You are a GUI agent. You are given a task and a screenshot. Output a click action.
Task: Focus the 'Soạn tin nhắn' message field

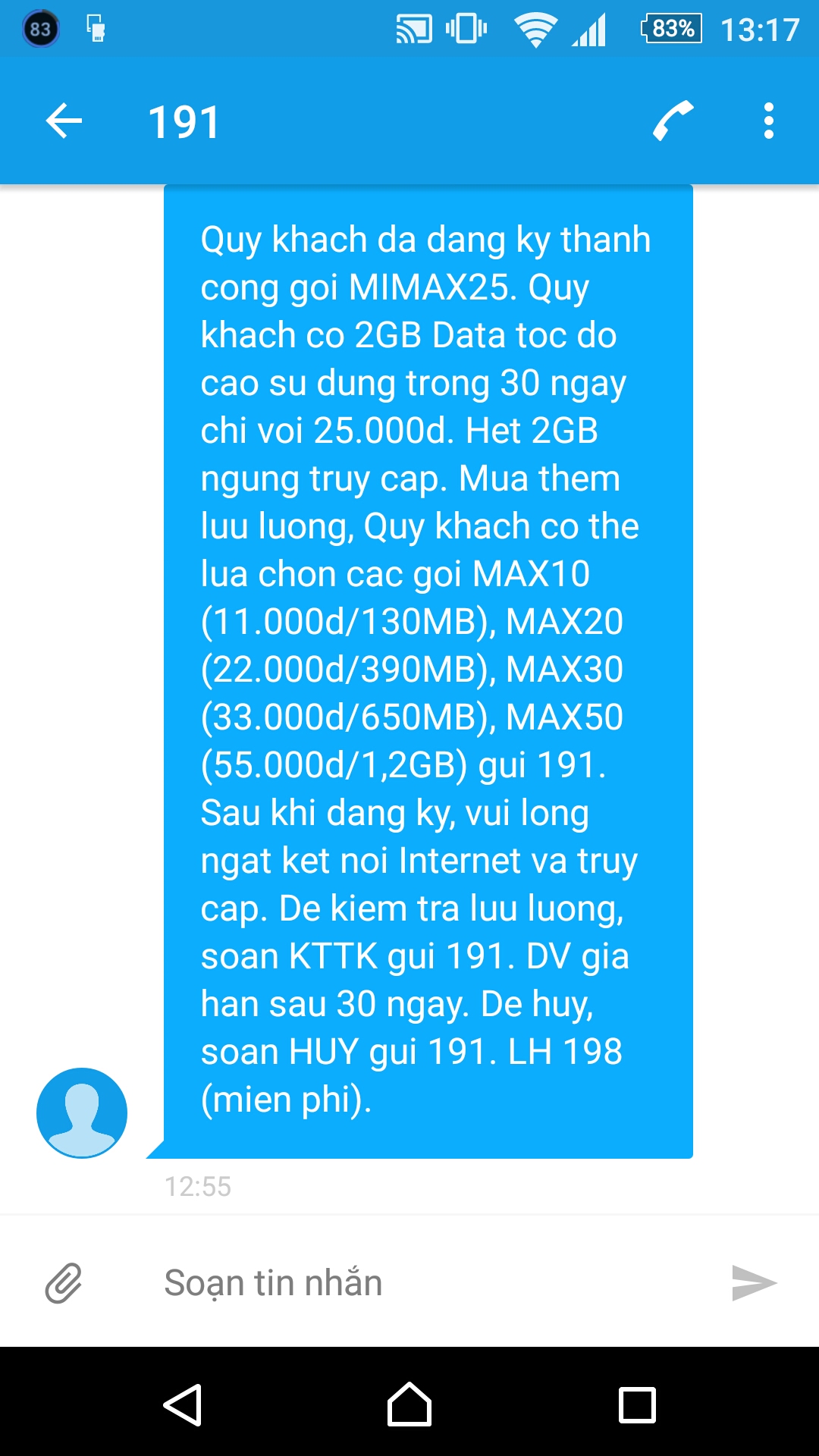pos(425,1283)
